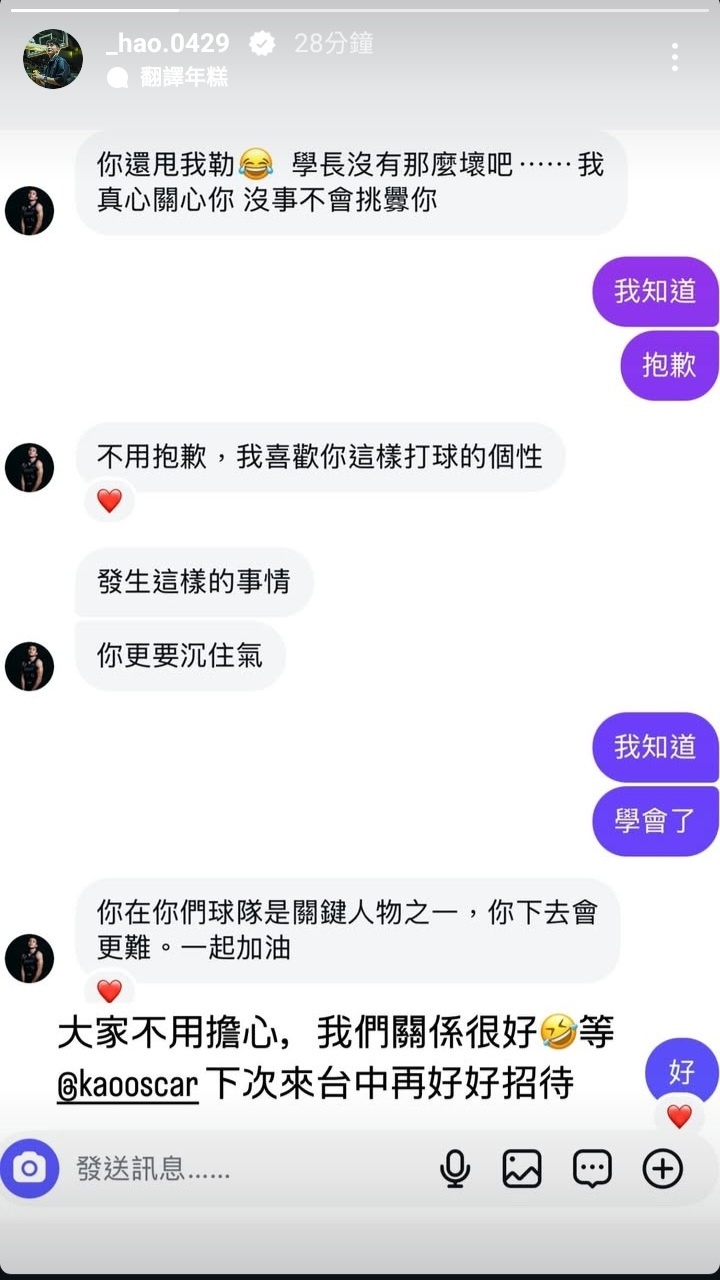
Task: Open the @kaooscar mention
Action: point(127,1086)
